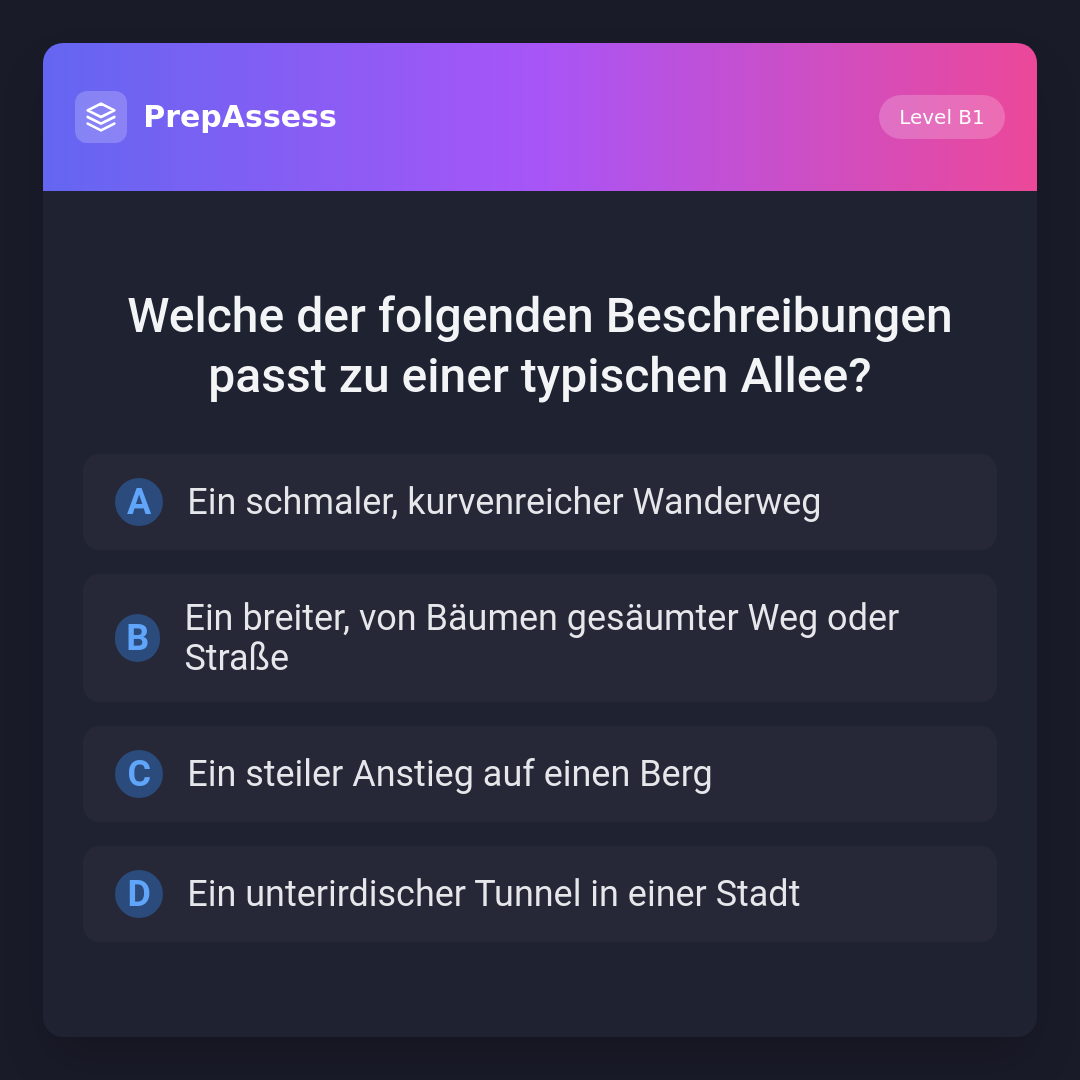This screenshot has height=1080, width=1080.
Task: Mark option D, unterirdischer Tunnel
Action: (x=539, y=894)
